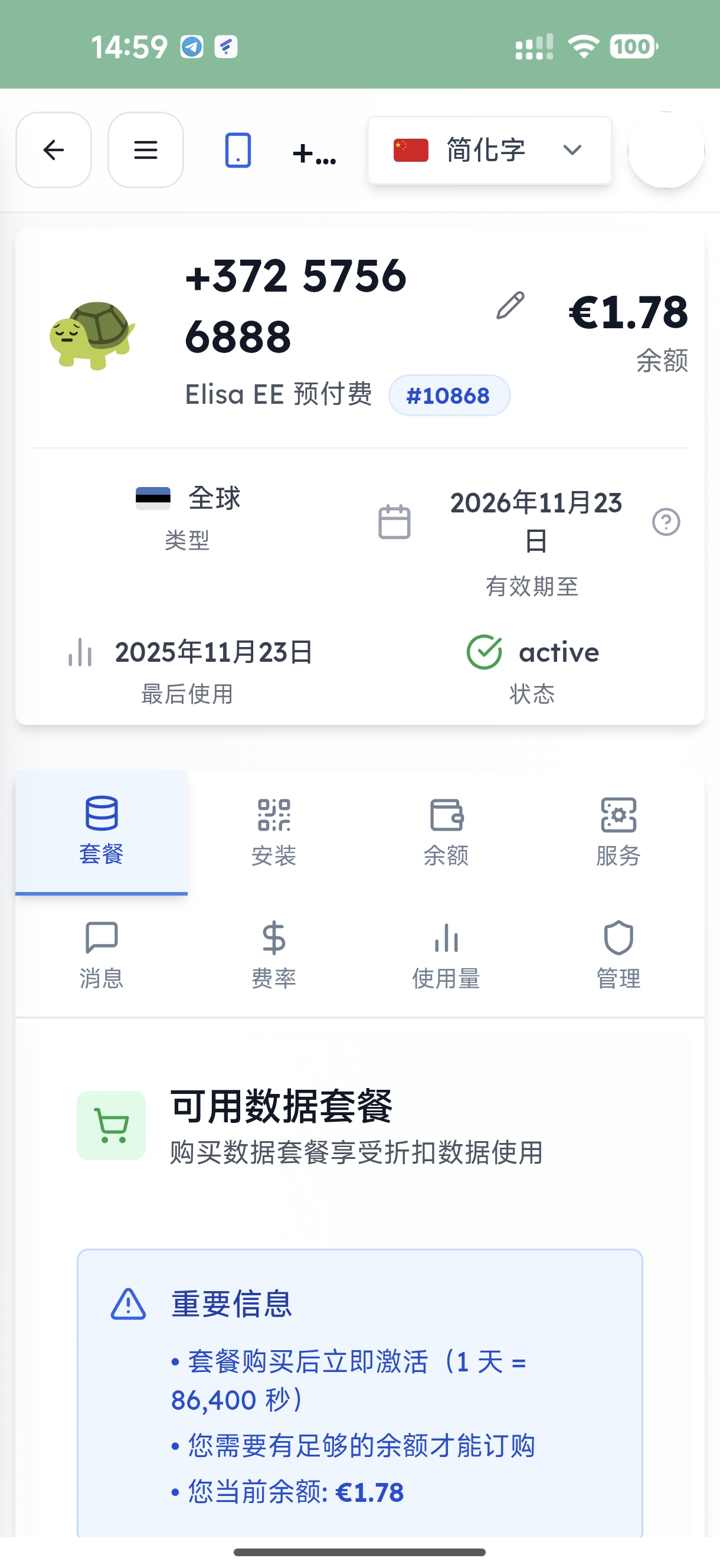Switch to the 服务 tab
720x1568 pixels.
[x=618, y=831]
